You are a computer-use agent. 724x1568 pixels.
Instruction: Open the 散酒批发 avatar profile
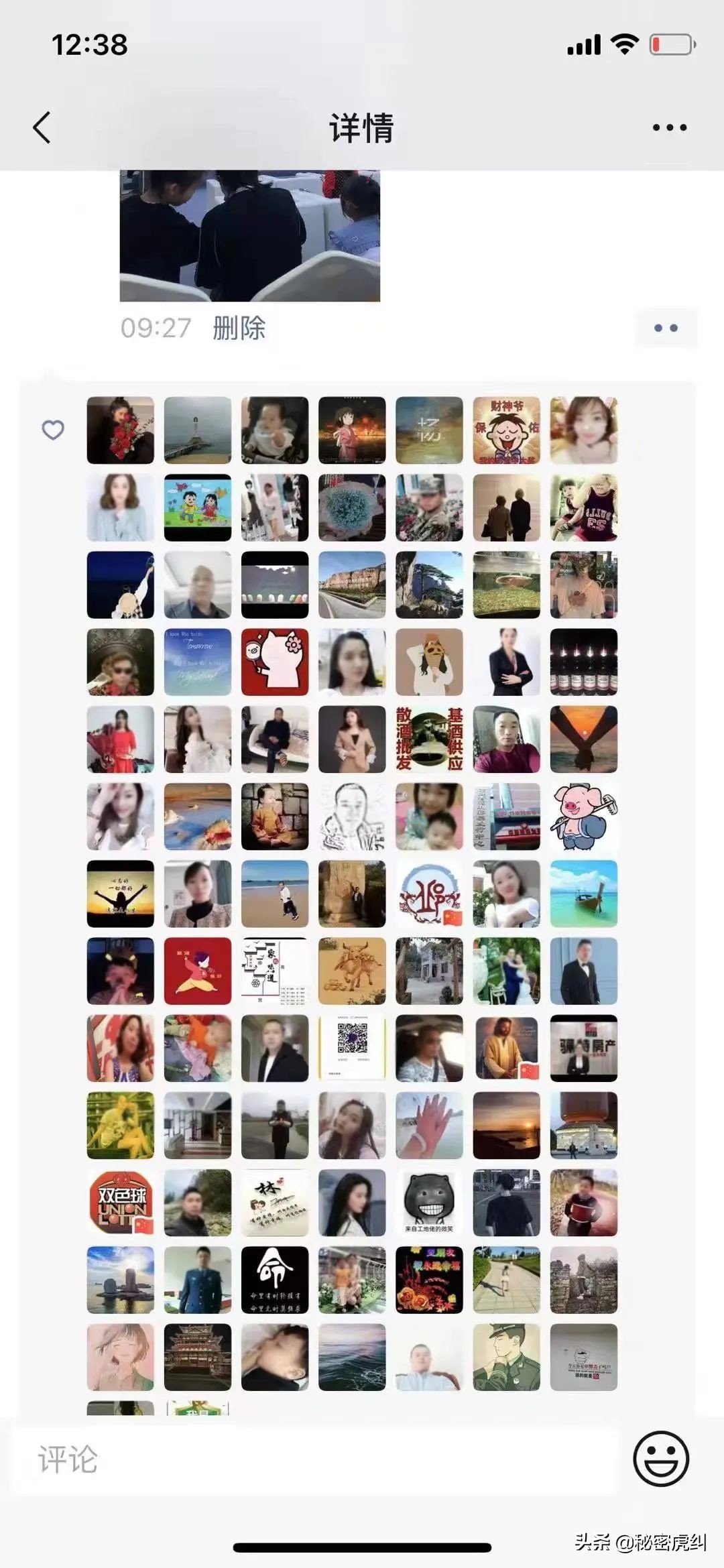click(x=429, y=739)
